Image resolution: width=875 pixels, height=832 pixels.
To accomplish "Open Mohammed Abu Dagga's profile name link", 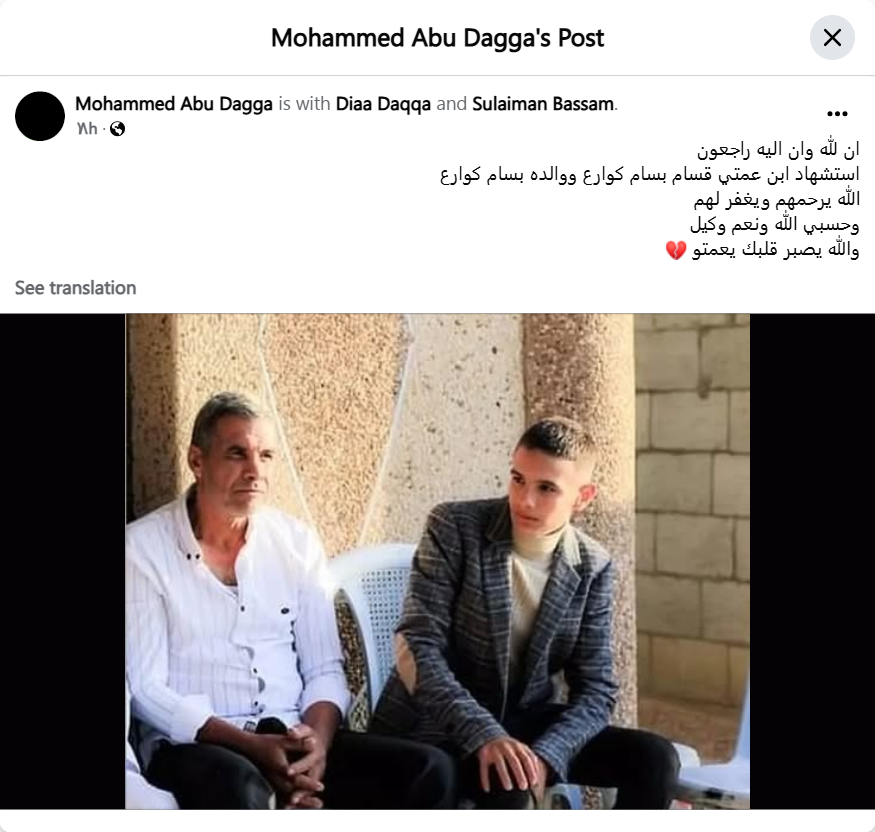I will (174, 104).
